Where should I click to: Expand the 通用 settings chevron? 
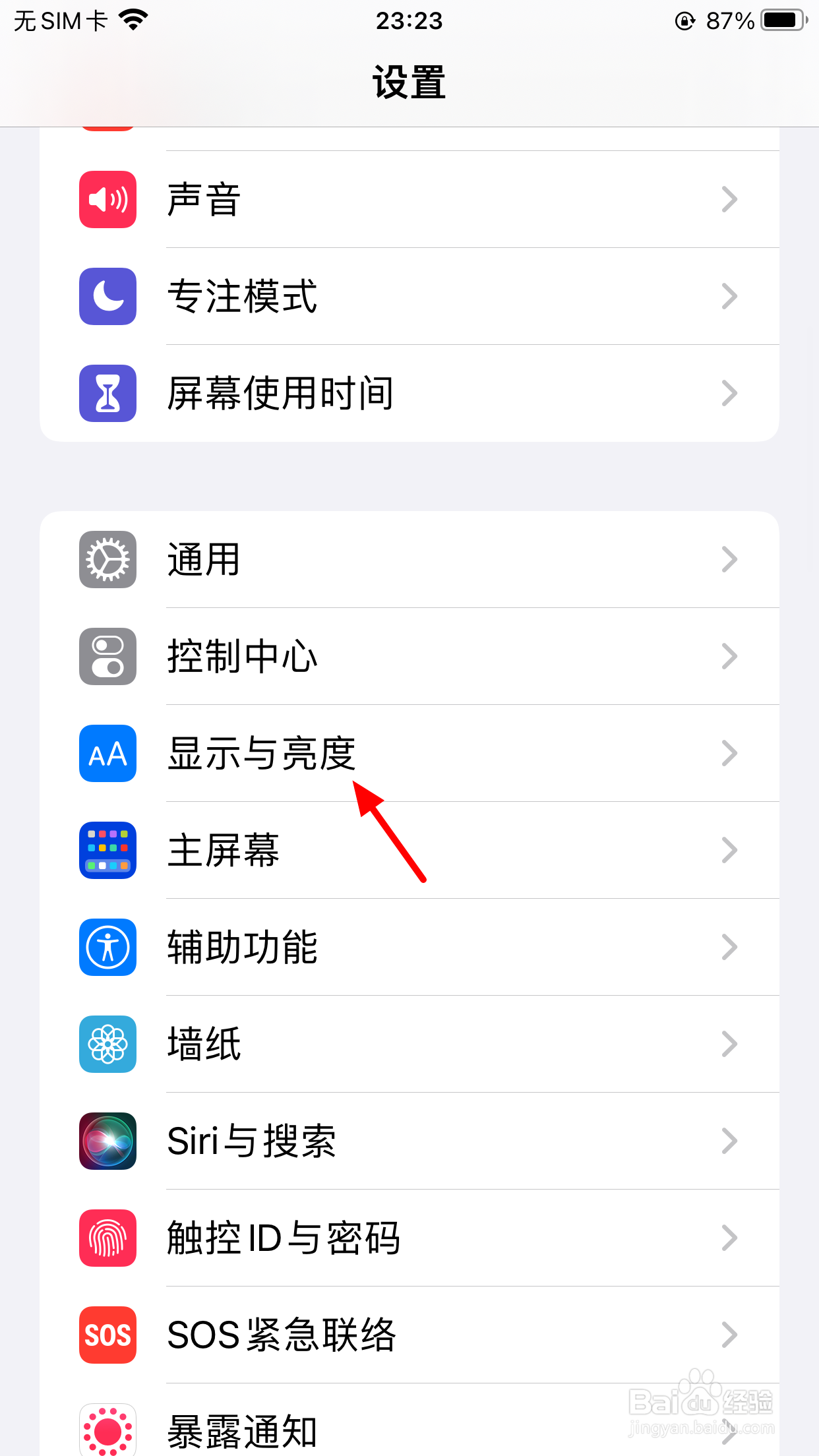coord(729,559)
